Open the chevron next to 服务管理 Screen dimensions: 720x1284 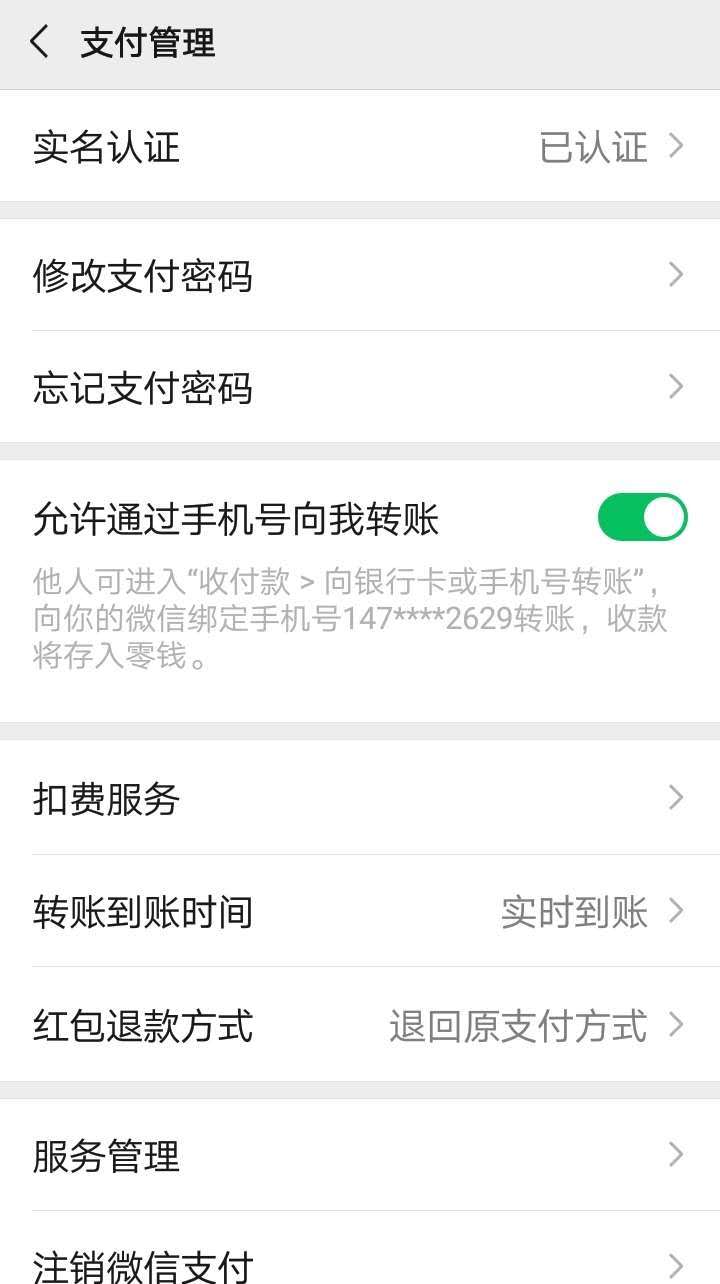pos(676,1156)
